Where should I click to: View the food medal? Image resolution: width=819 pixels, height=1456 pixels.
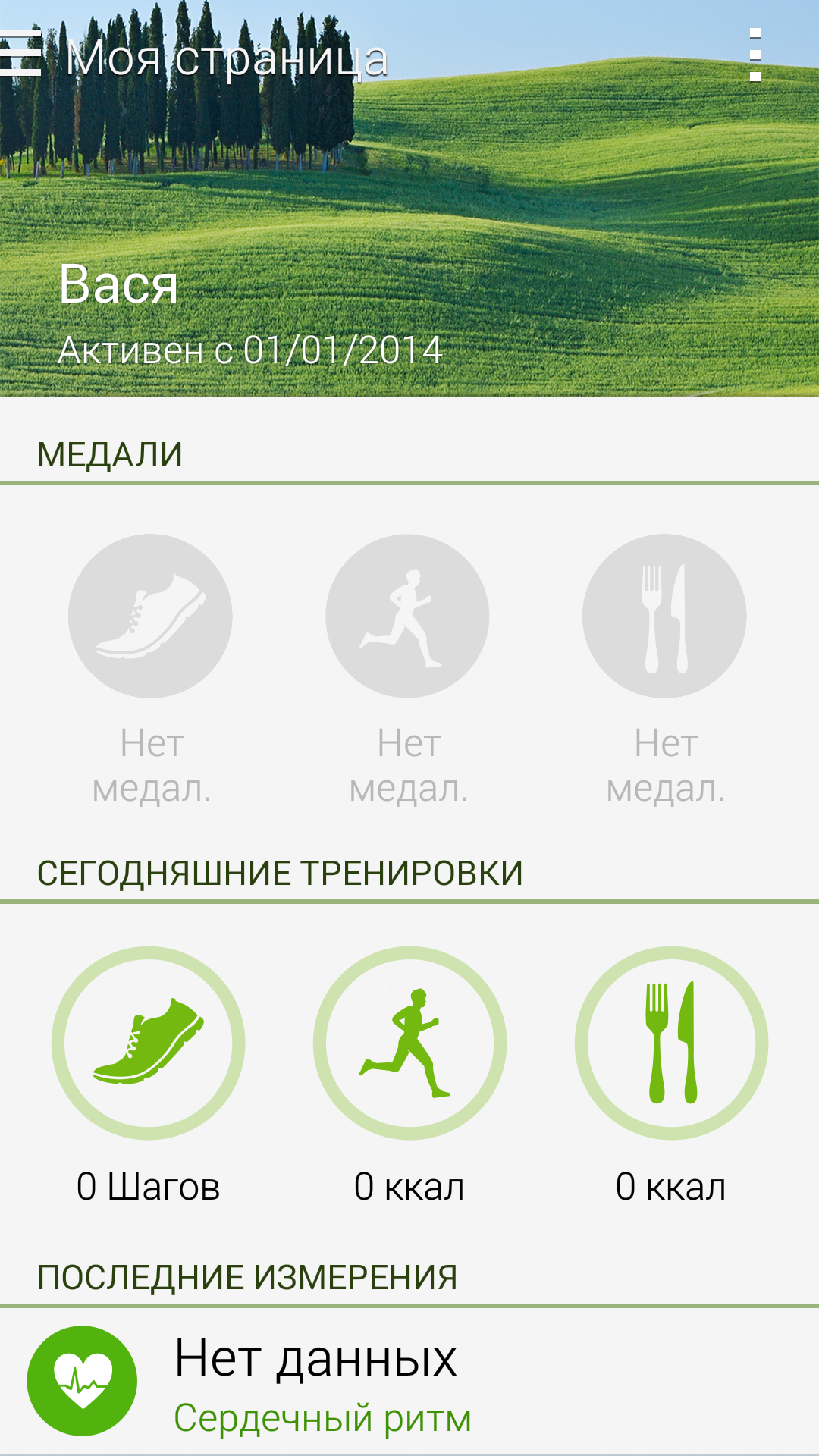664,616
